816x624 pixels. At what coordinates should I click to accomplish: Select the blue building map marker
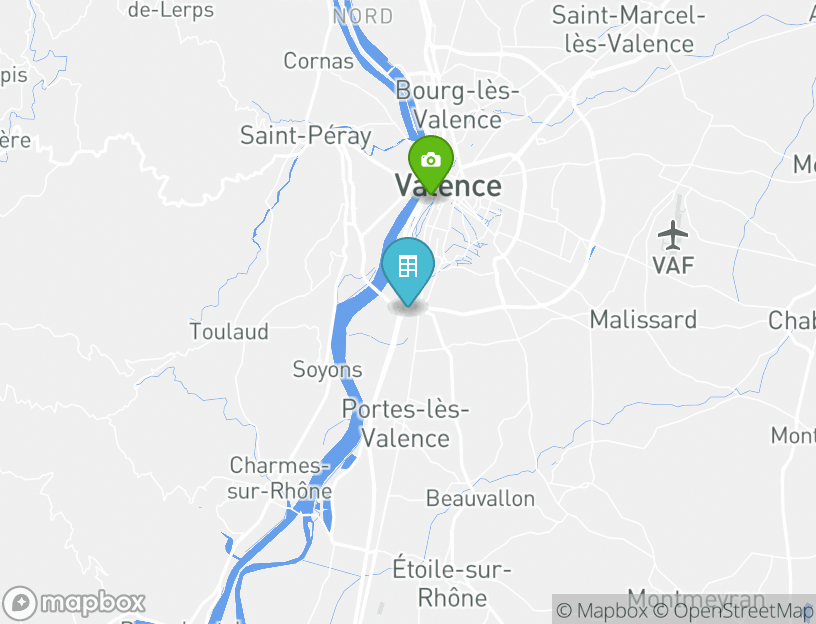(407, 267)
